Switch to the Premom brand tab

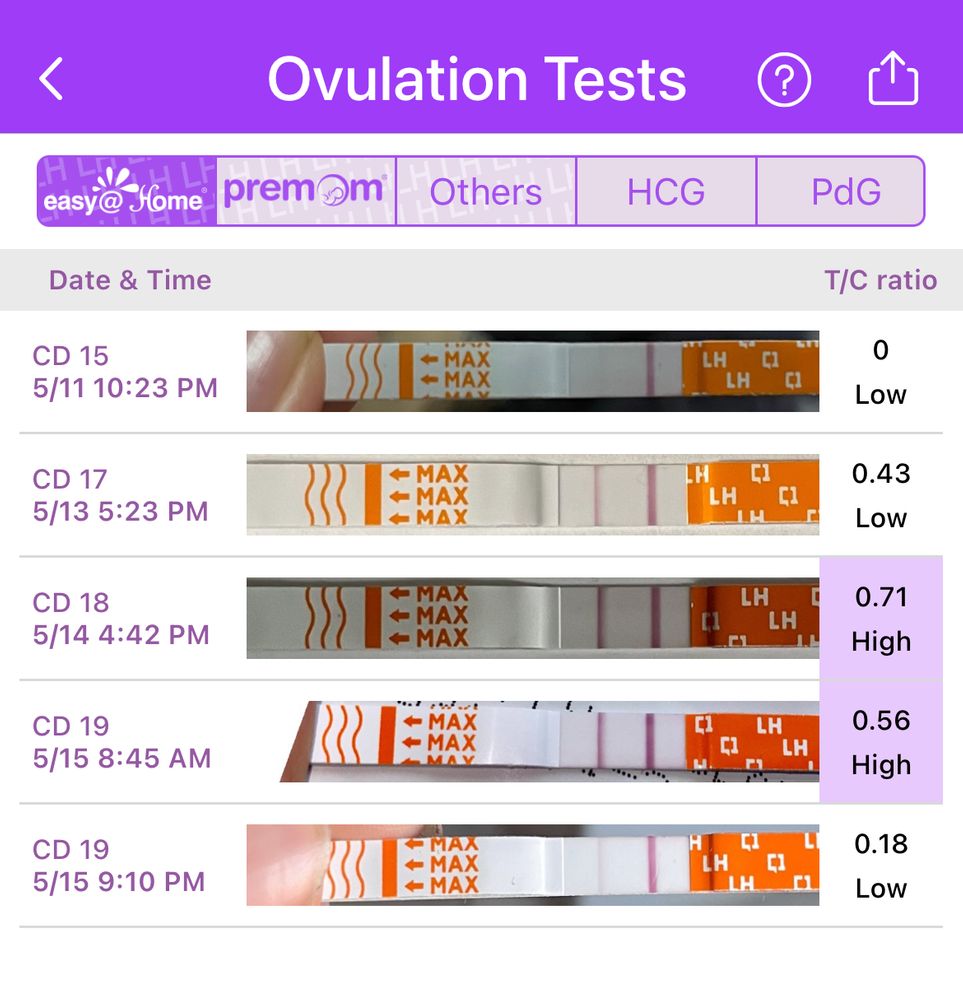point(305,191)
